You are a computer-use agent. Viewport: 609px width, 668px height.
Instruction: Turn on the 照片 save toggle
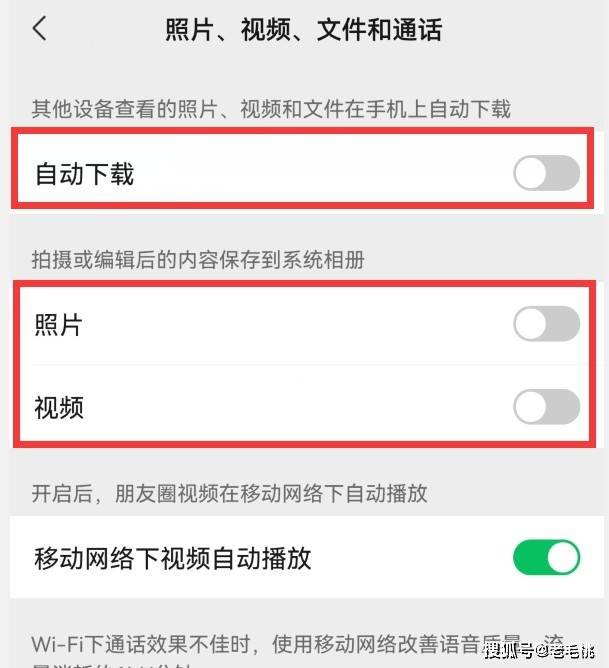[546, 324]
